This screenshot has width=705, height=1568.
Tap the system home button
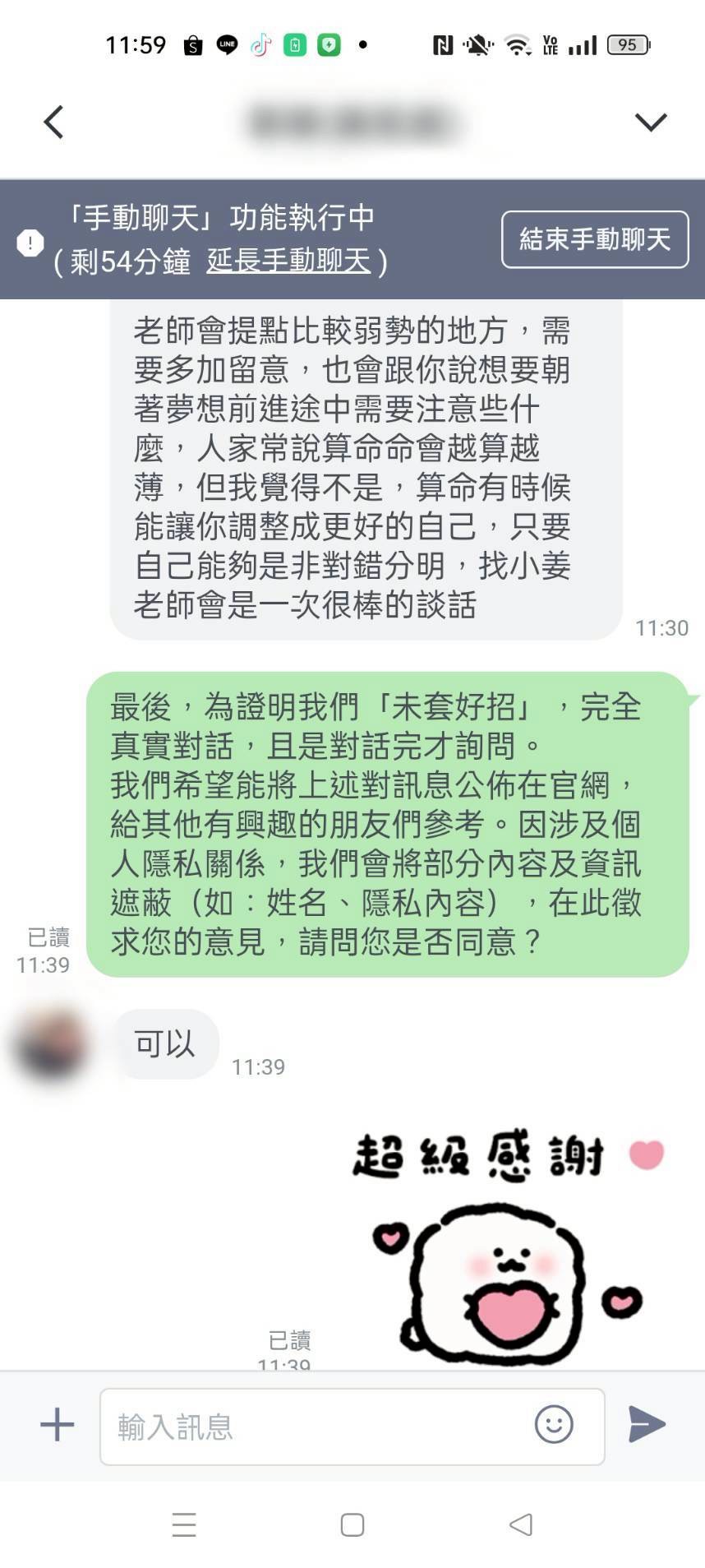point(352,1525)
